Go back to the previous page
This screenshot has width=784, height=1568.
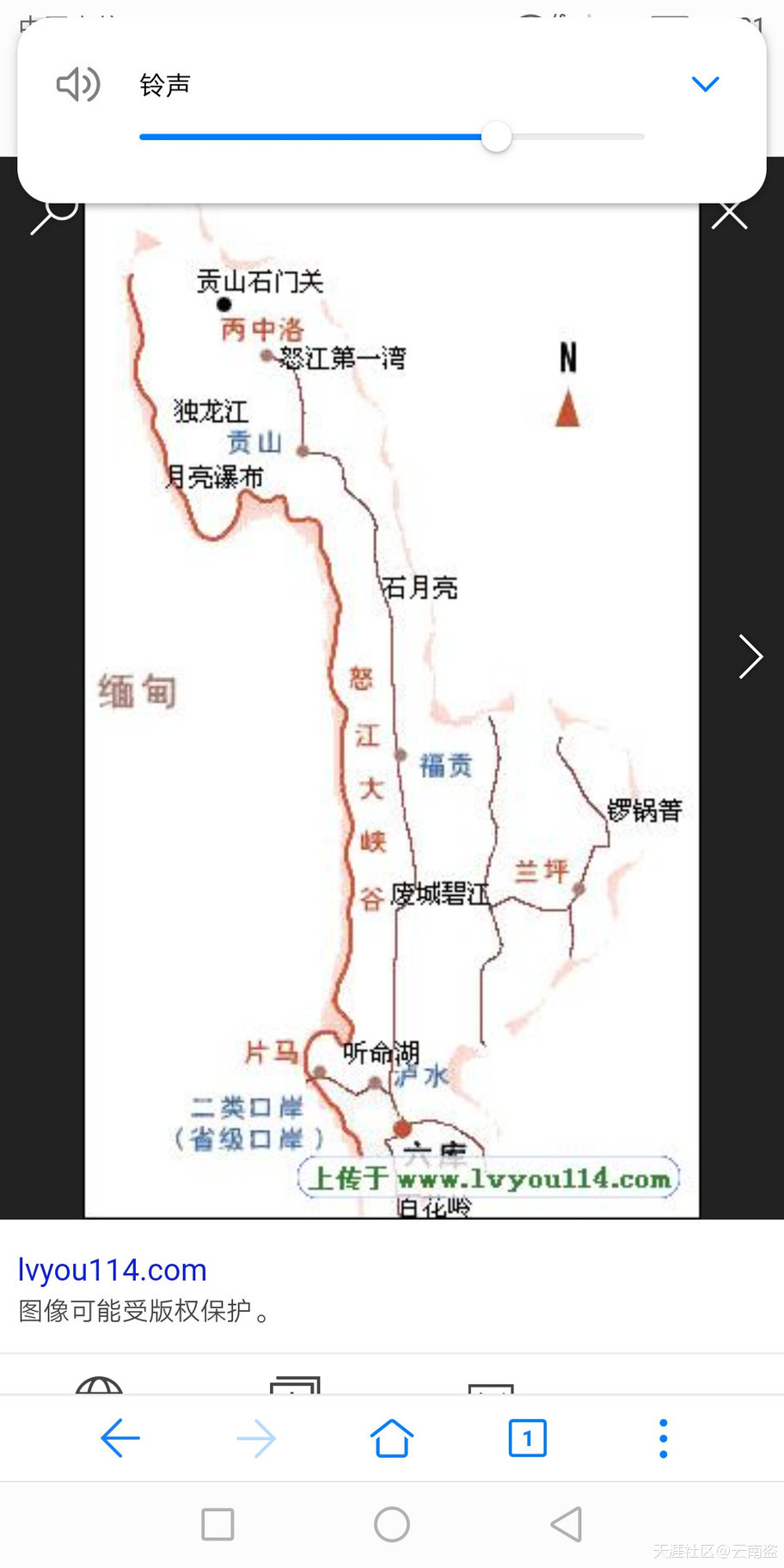point(120,1438)
